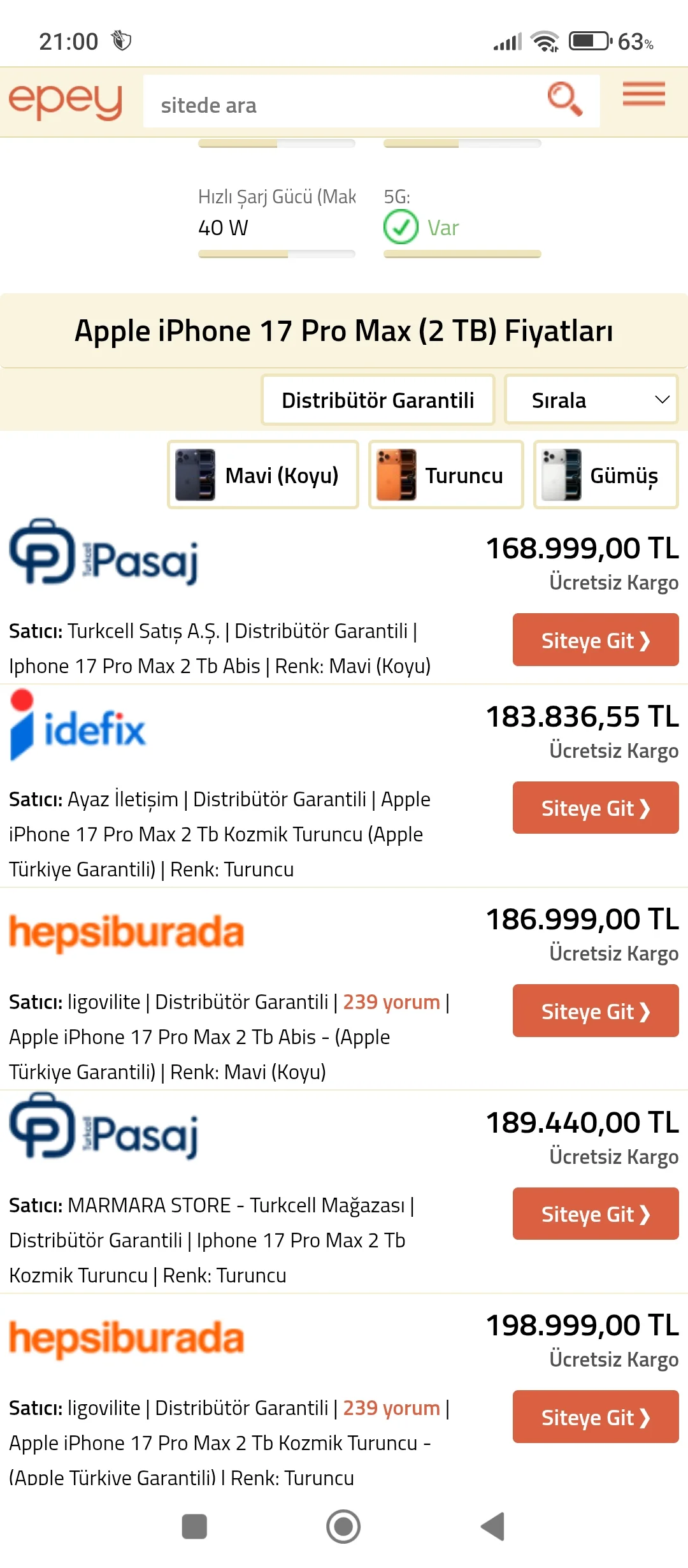This screenshot has height=1568, width=688.
Task: Go to the epey homepage logo
Action: [66, 101]
